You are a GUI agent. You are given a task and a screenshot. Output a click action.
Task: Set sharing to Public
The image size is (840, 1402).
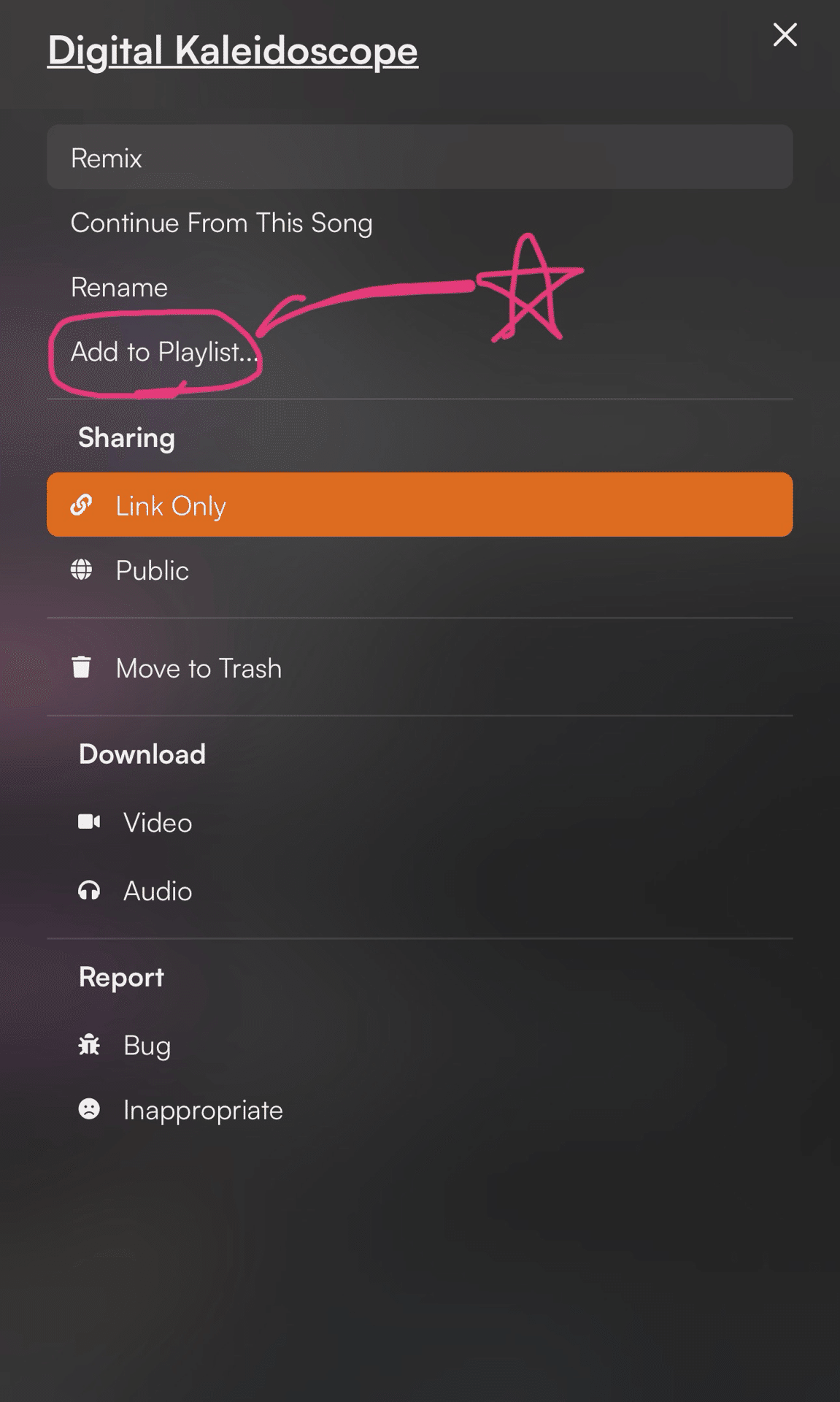tap(152, 570)
